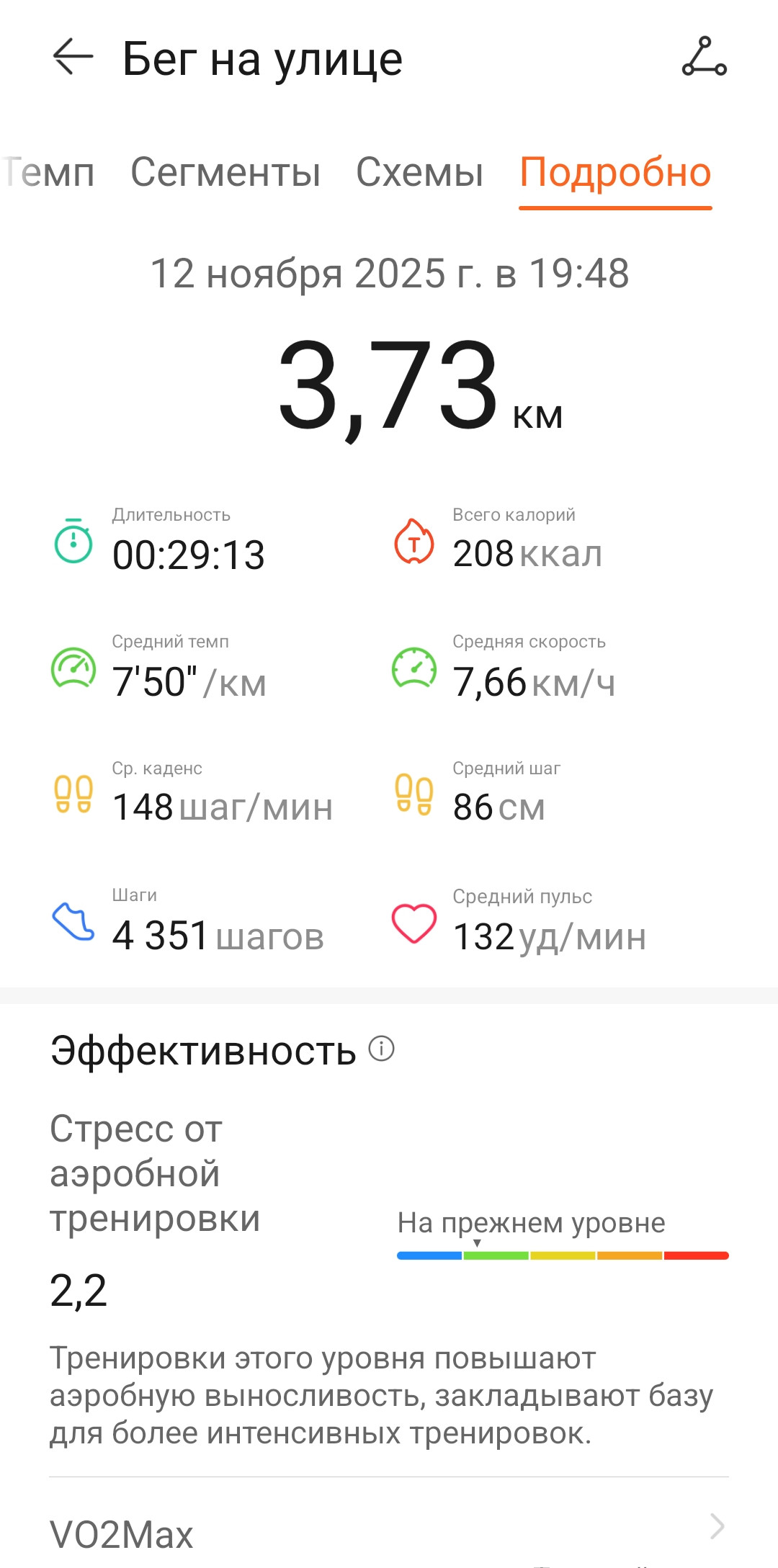Viewport: 778px width, 1568px height.
Task: Switch to the Схемы tab
Action: point(419,173)
